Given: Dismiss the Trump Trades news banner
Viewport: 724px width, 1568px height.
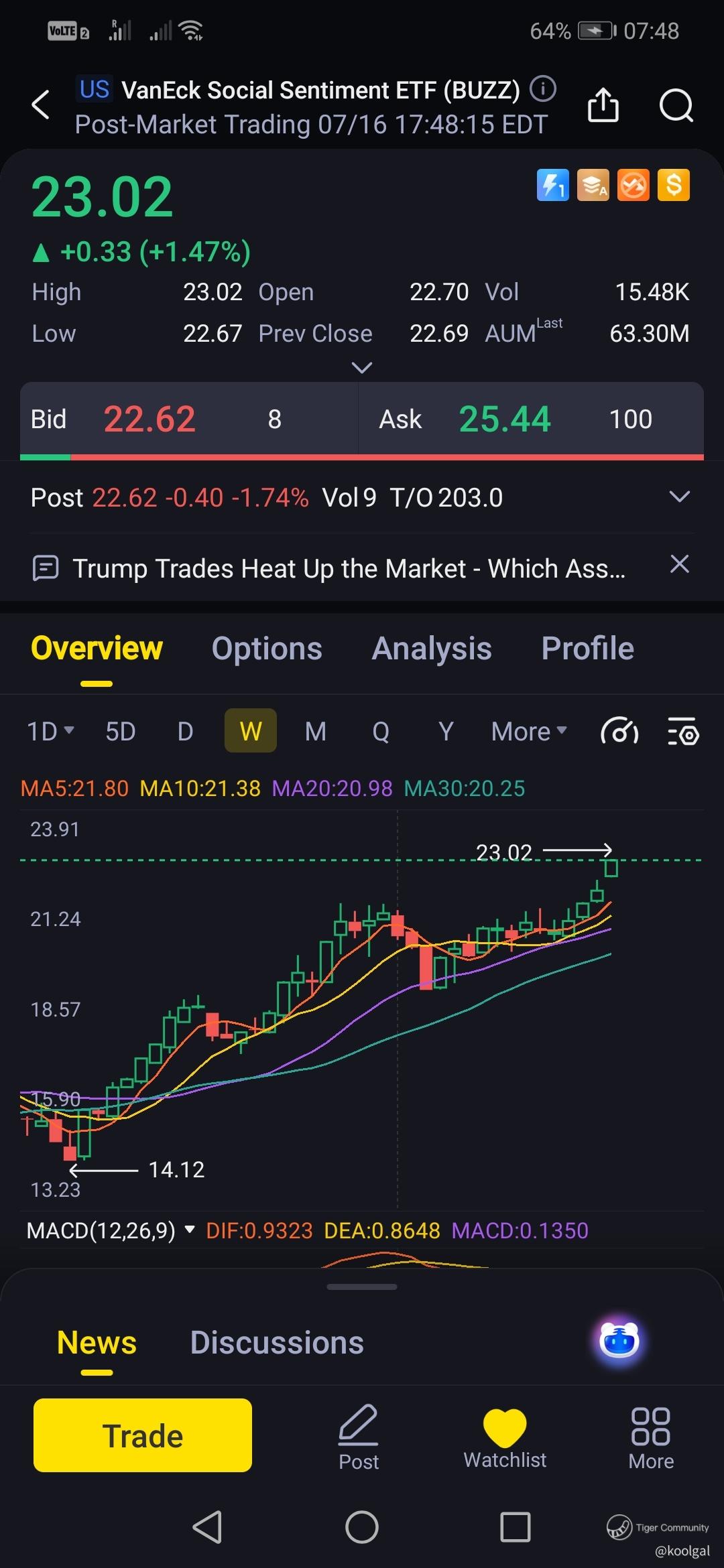Looking at the screenshot, I should pyautogui.click(x=679, y=564).
